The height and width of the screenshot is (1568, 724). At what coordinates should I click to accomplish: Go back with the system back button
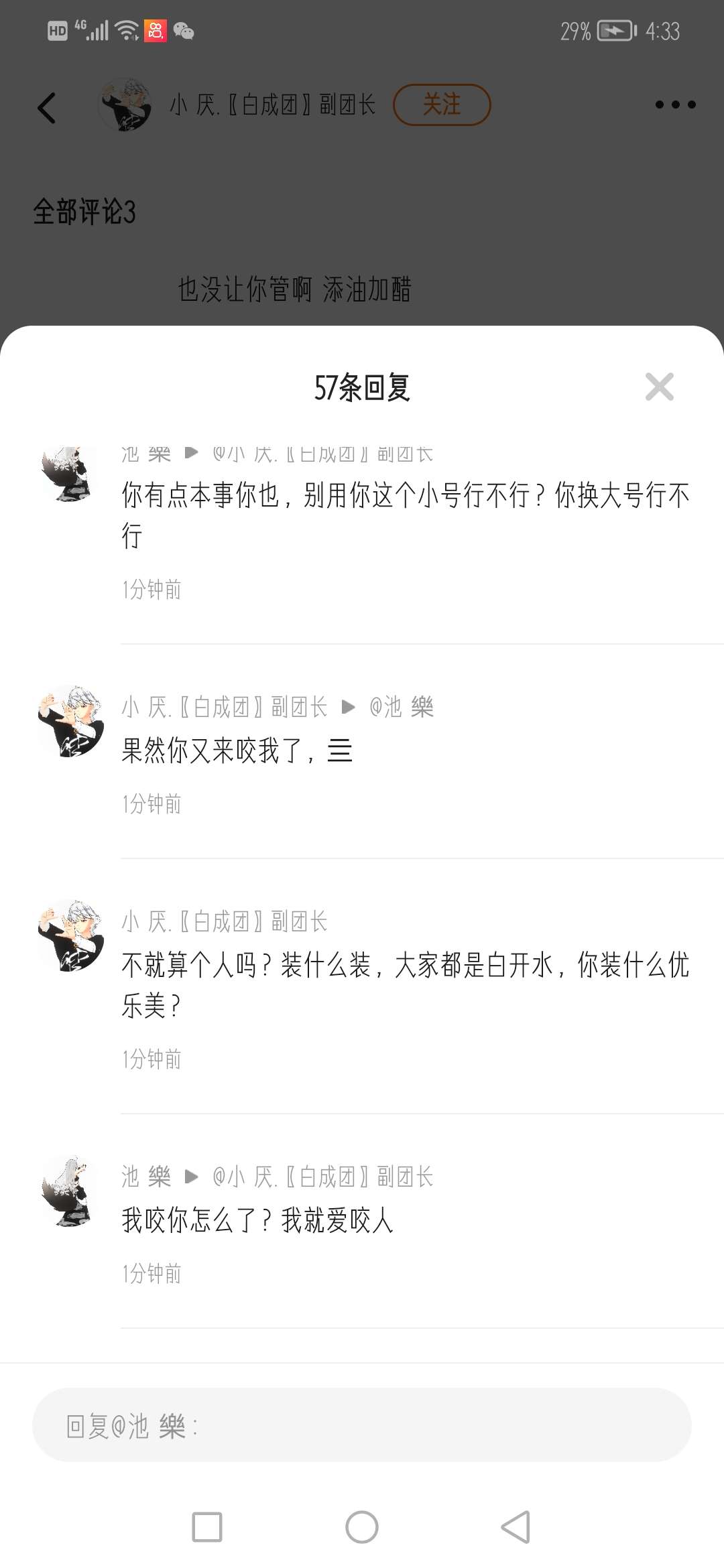tap(516, 1527)
